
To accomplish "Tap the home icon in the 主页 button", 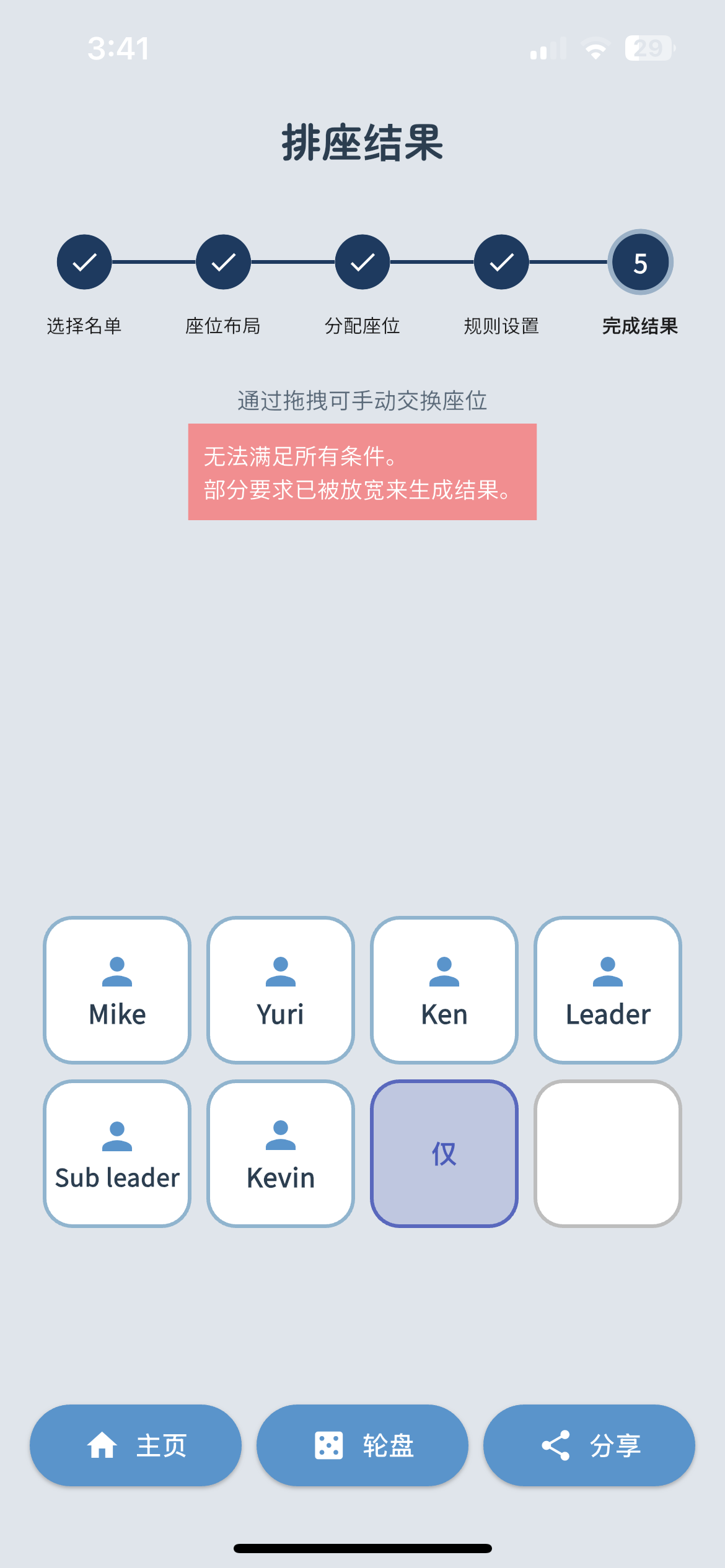I will (x=102, y=1445).
